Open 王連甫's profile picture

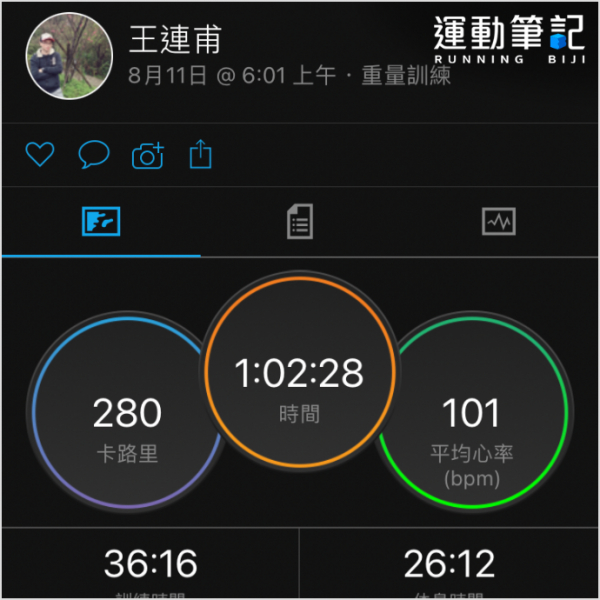pos(63,57)
